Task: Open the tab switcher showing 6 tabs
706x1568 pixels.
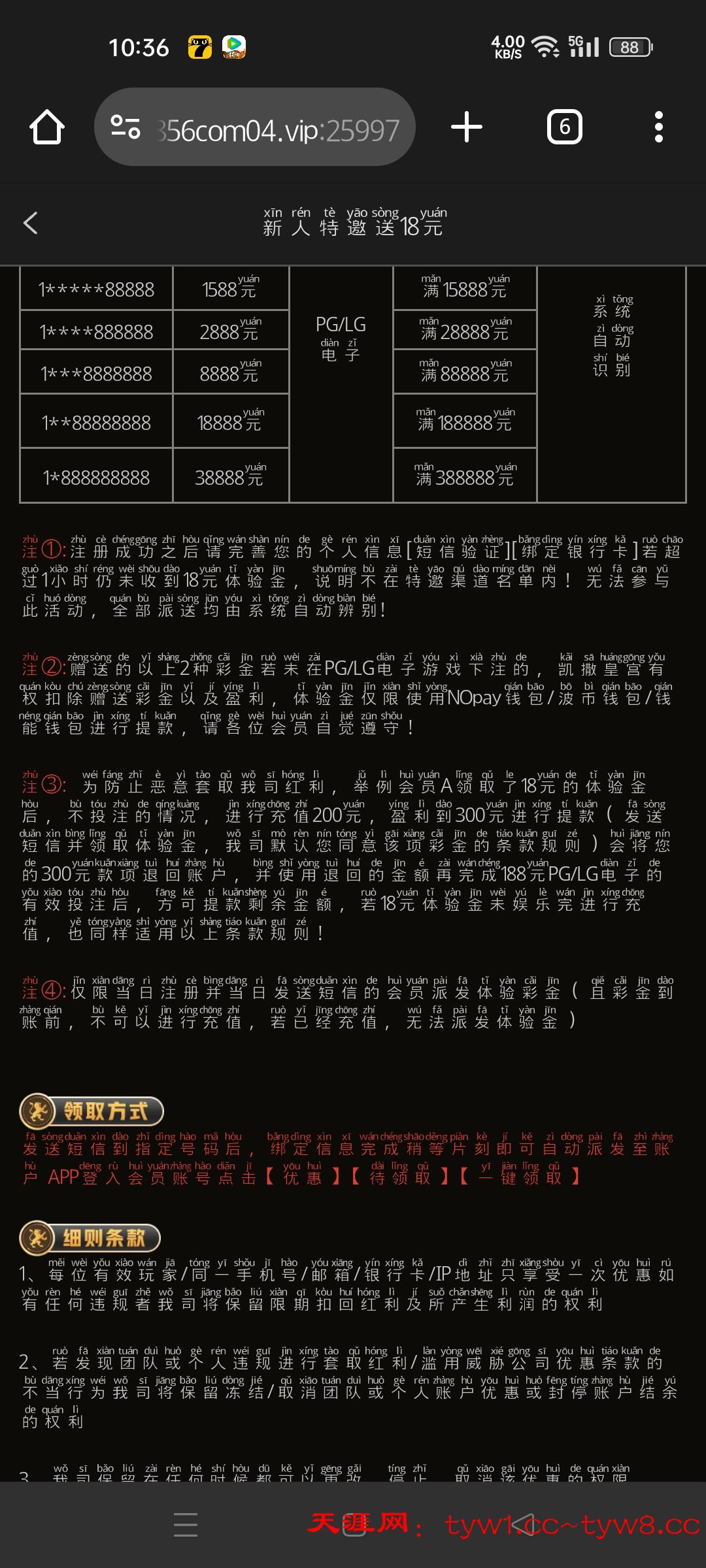Action: 564,127
